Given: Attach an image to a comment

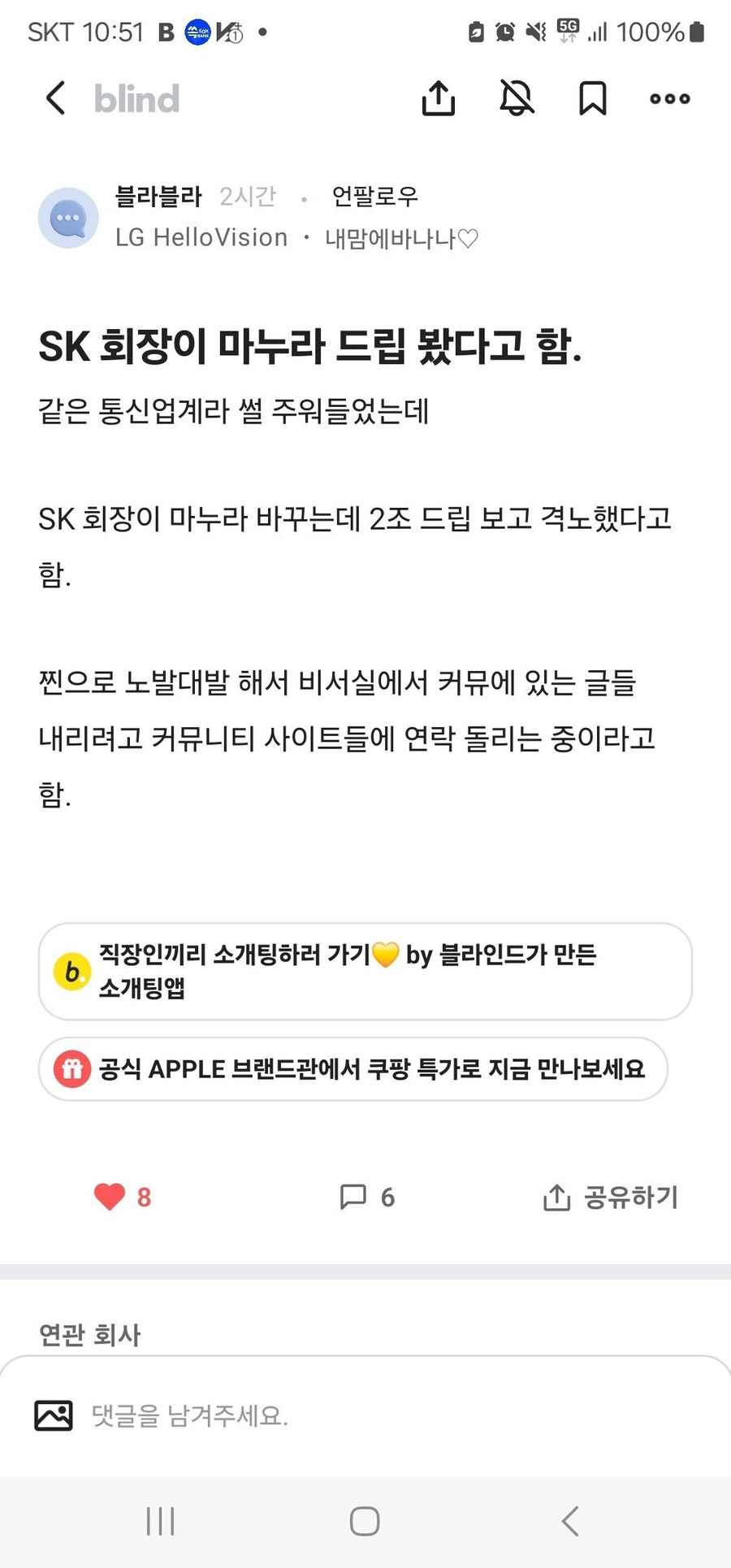Looking at the screenshot, I should click(x=52, y=1415).
